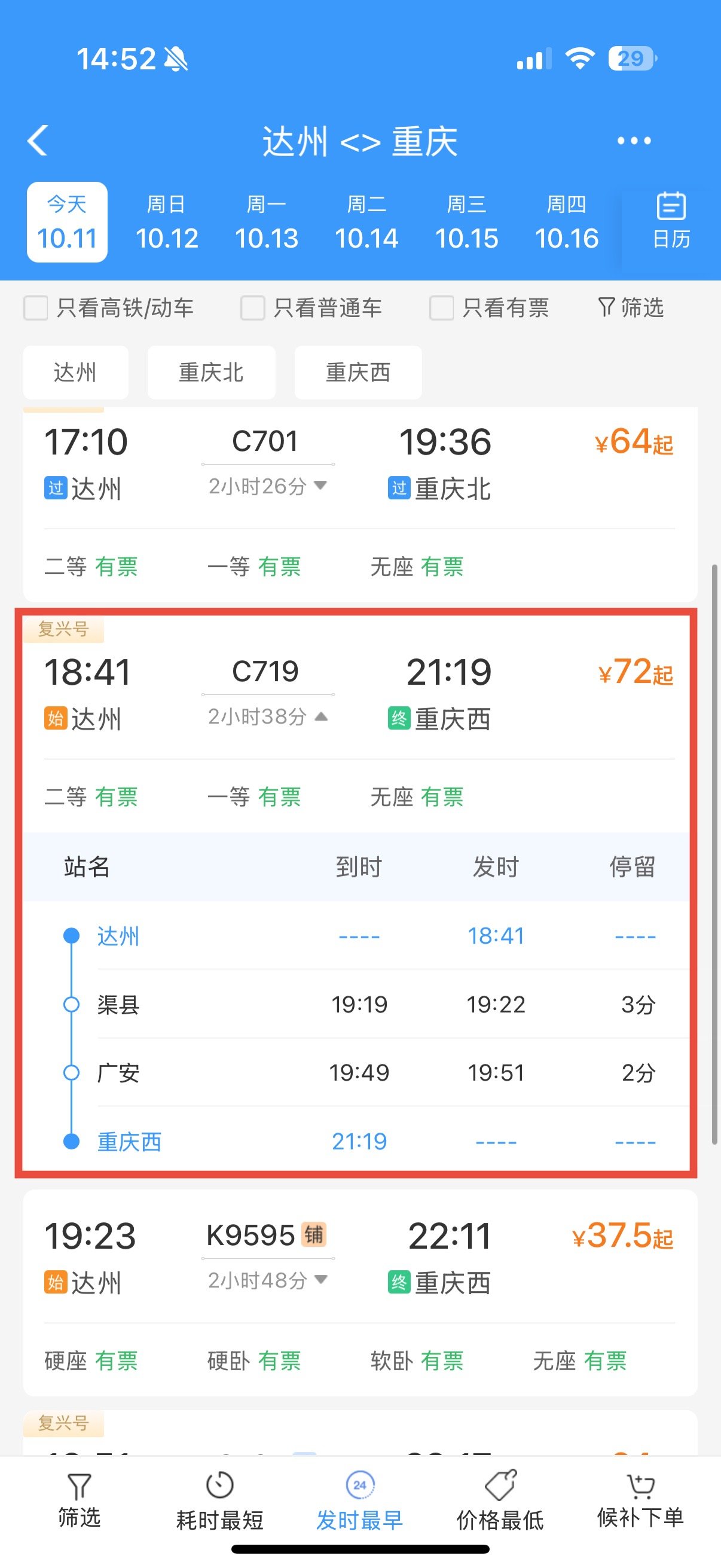Select the 周四 10.16 date
Image resolution: width=721 pixels, height=1568 pixels.
pyautogui.click(x=566, y=222)
